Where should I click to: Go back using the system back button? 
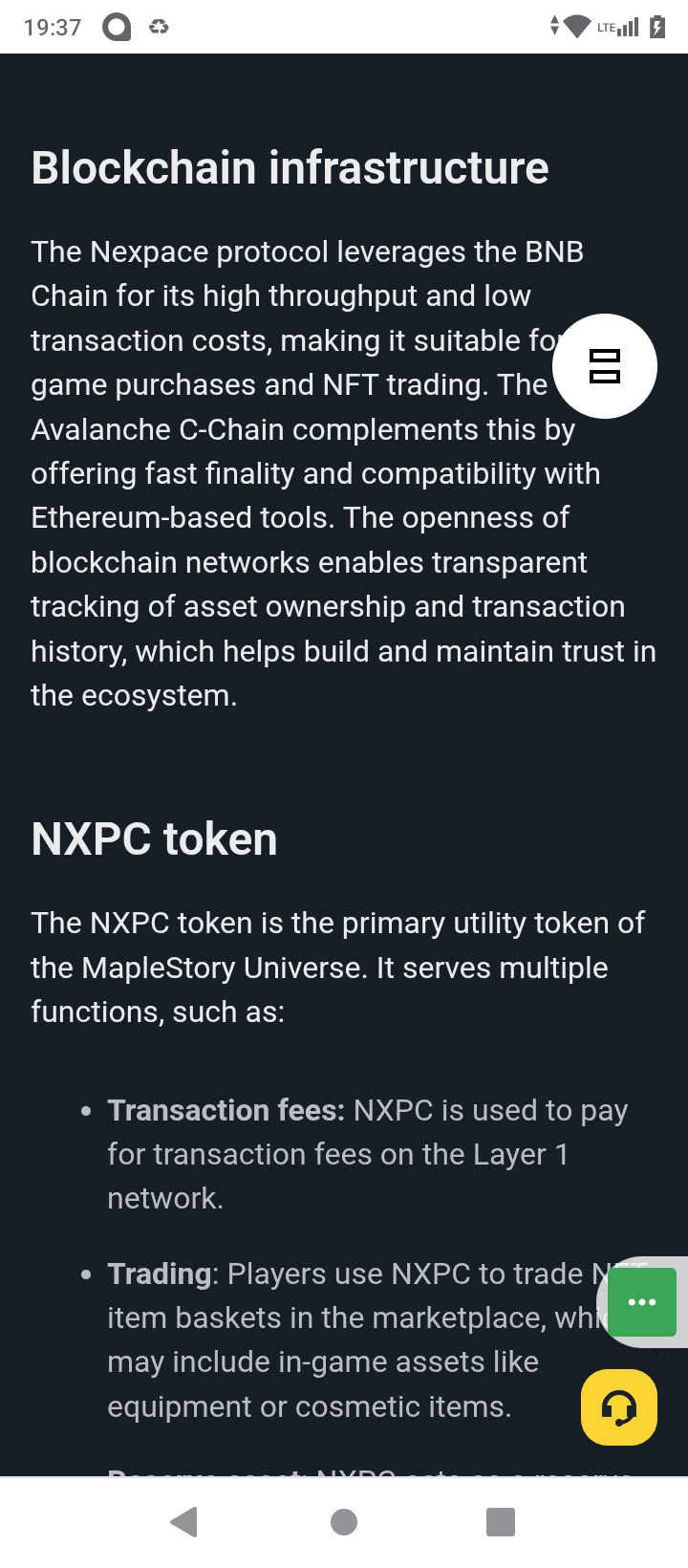click(x=183, y=1521)
